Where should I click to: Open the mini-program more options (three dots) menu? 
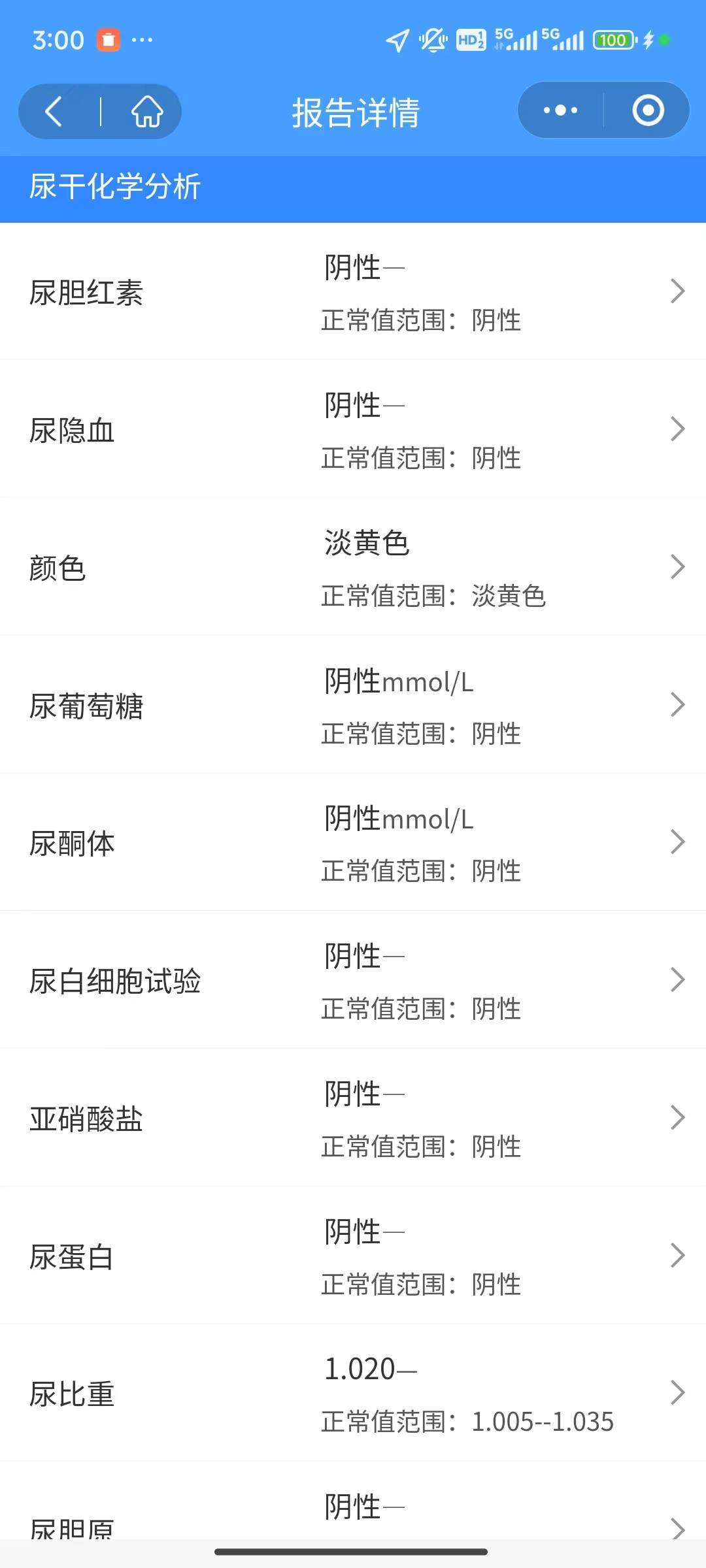559,110
